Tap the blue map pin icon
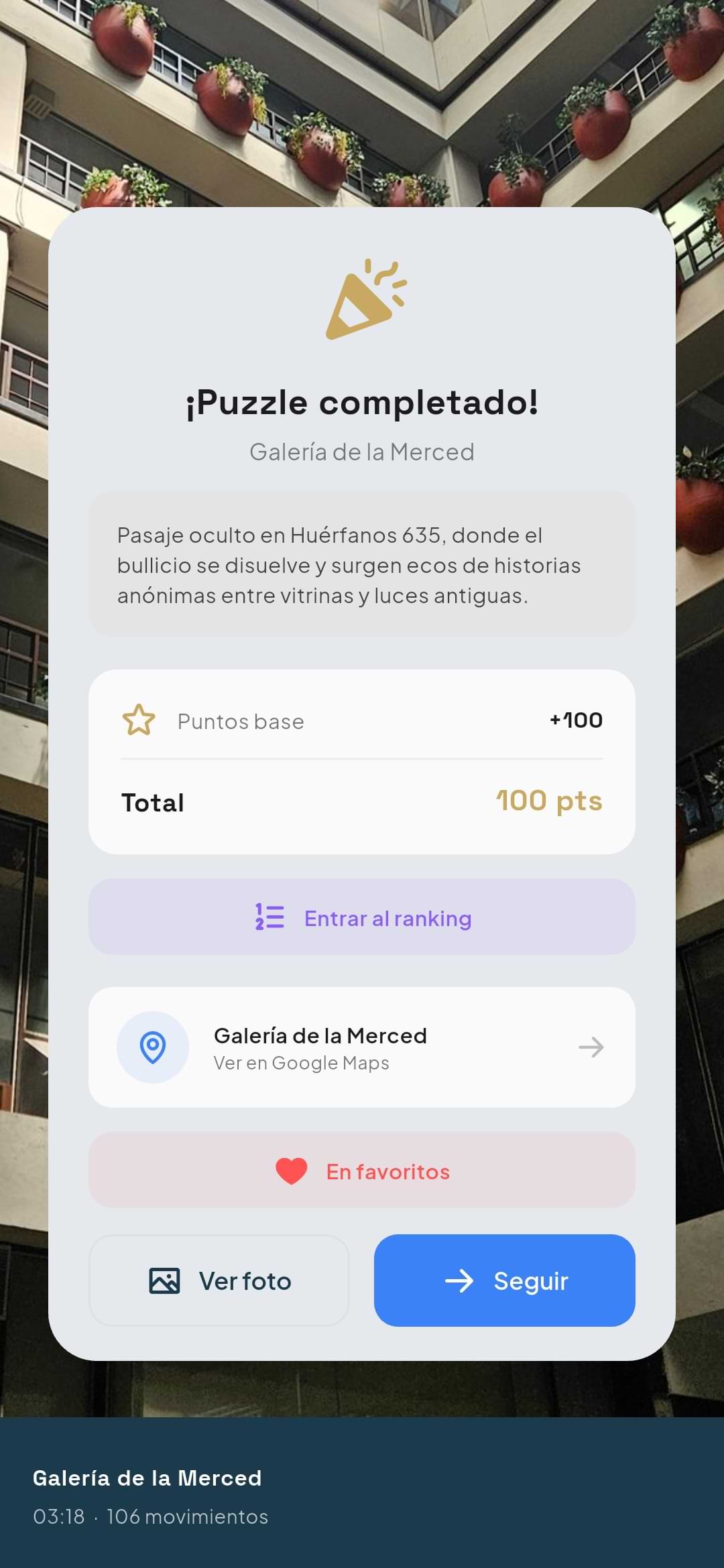Image resolution: width=724 pixels, height=1568 pixels. tap(153, 1047)
